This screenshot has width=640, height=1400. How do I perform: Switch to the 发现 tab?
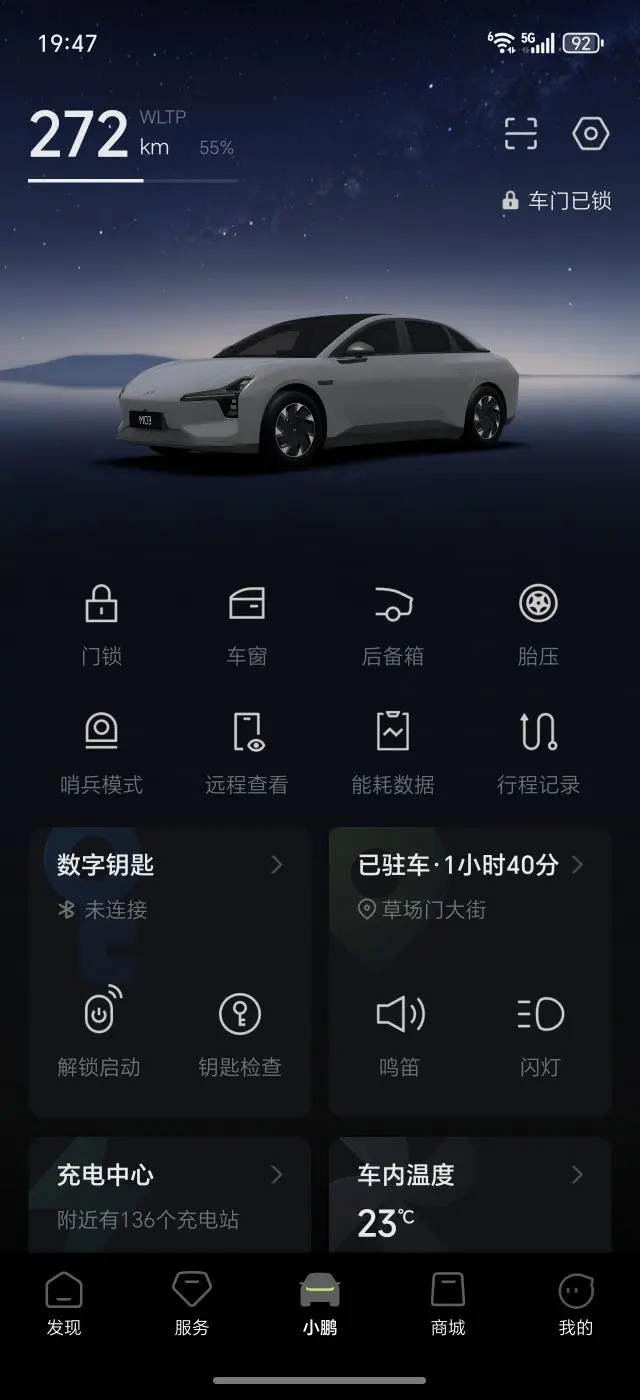pos(64,1305)
